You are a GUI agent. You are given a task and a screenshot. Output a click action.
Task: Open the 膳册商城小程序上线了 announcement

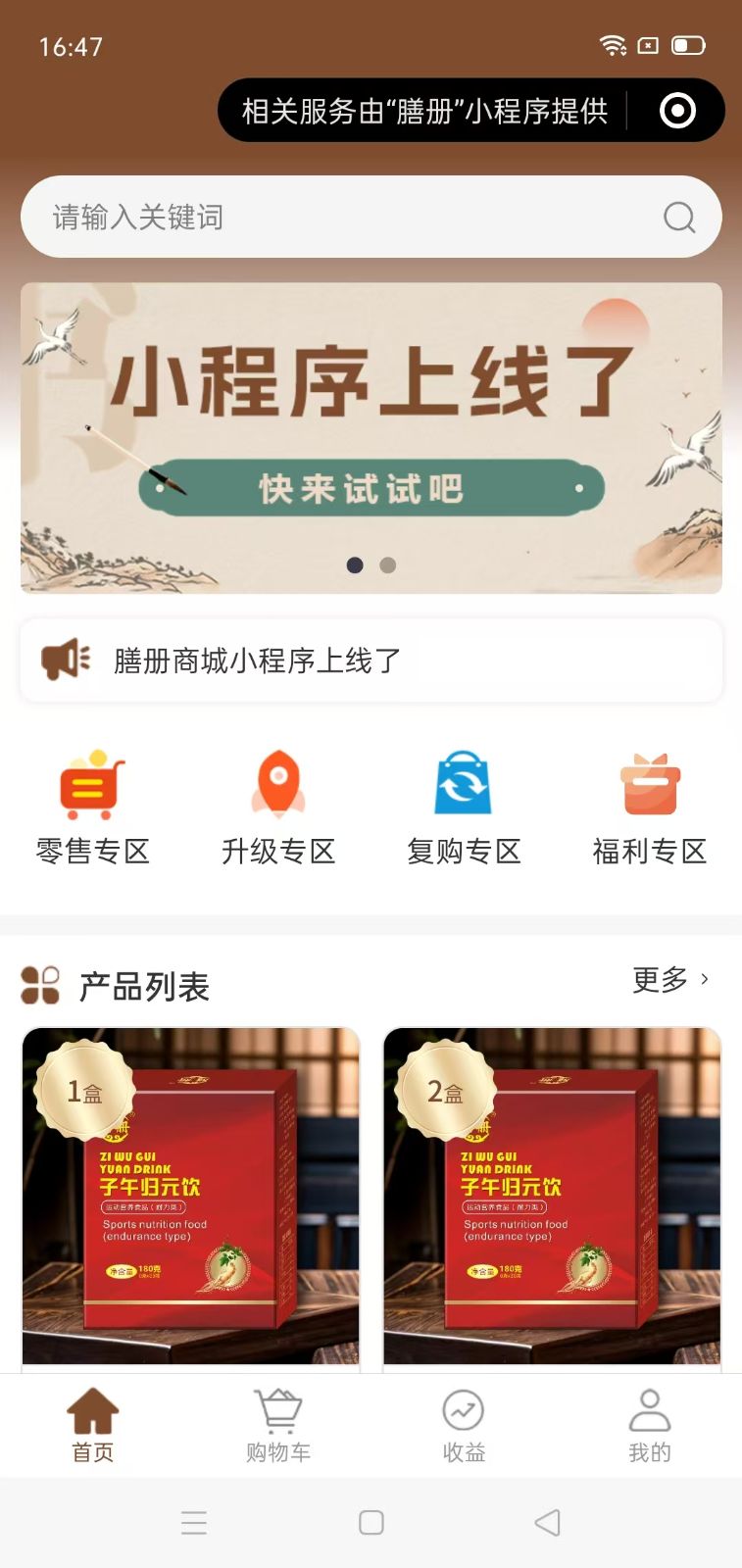[x=371, y=661]
